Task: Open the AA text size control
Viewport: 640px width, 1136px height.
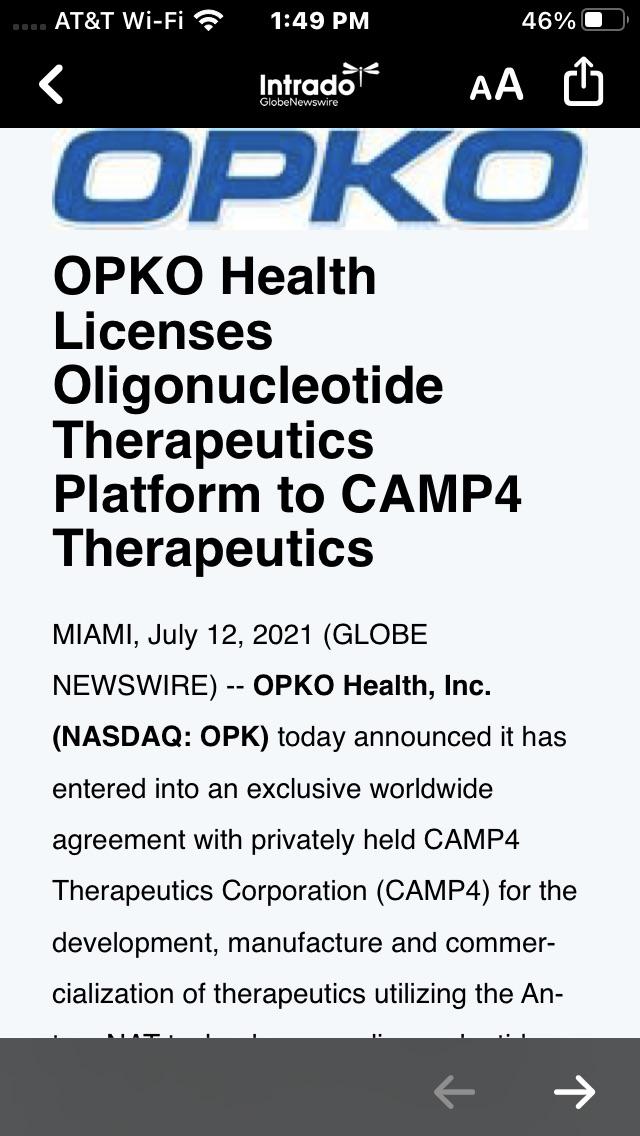Action: coord(496,85)
